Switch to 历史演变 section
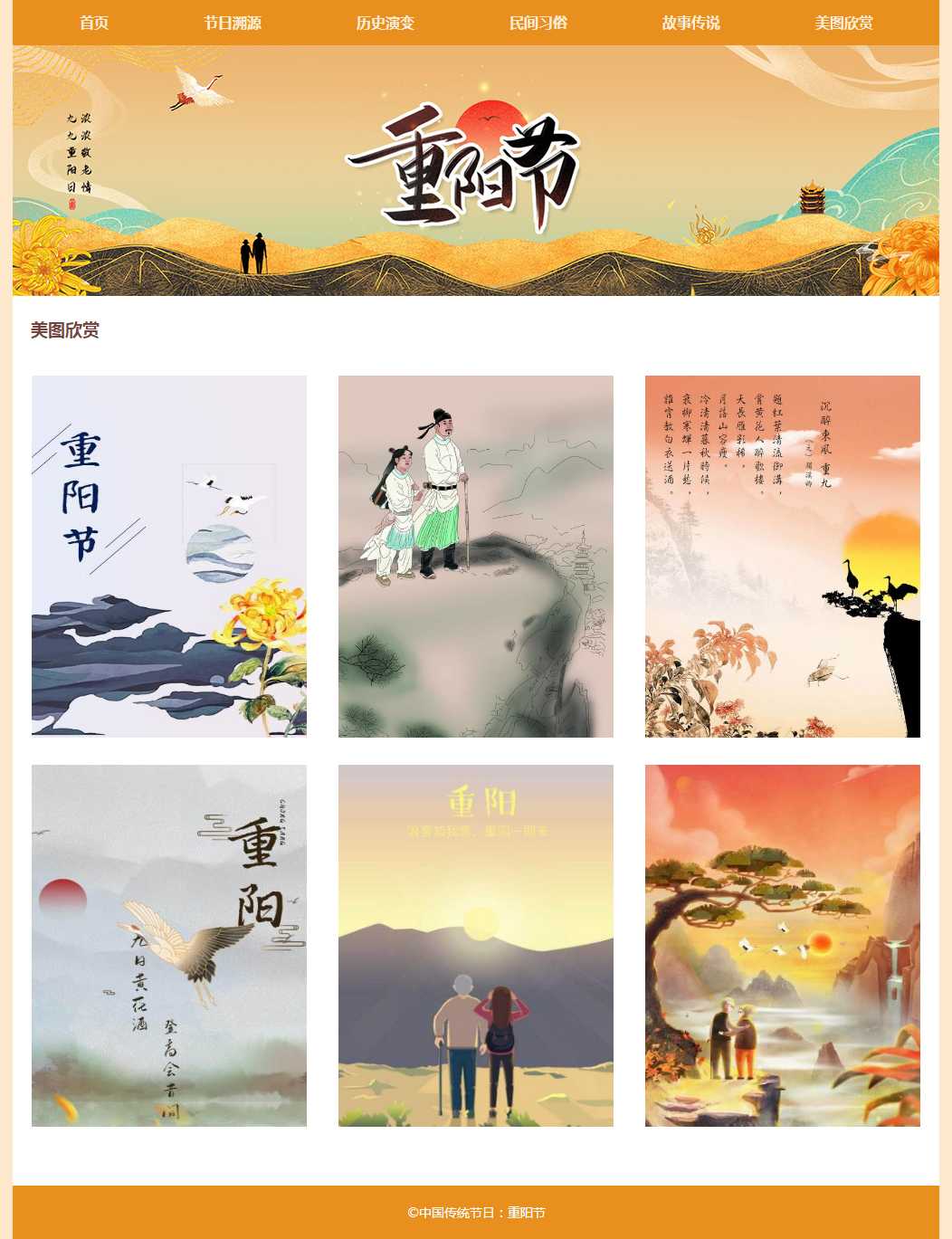952x1239 pixels. (386, 23)
